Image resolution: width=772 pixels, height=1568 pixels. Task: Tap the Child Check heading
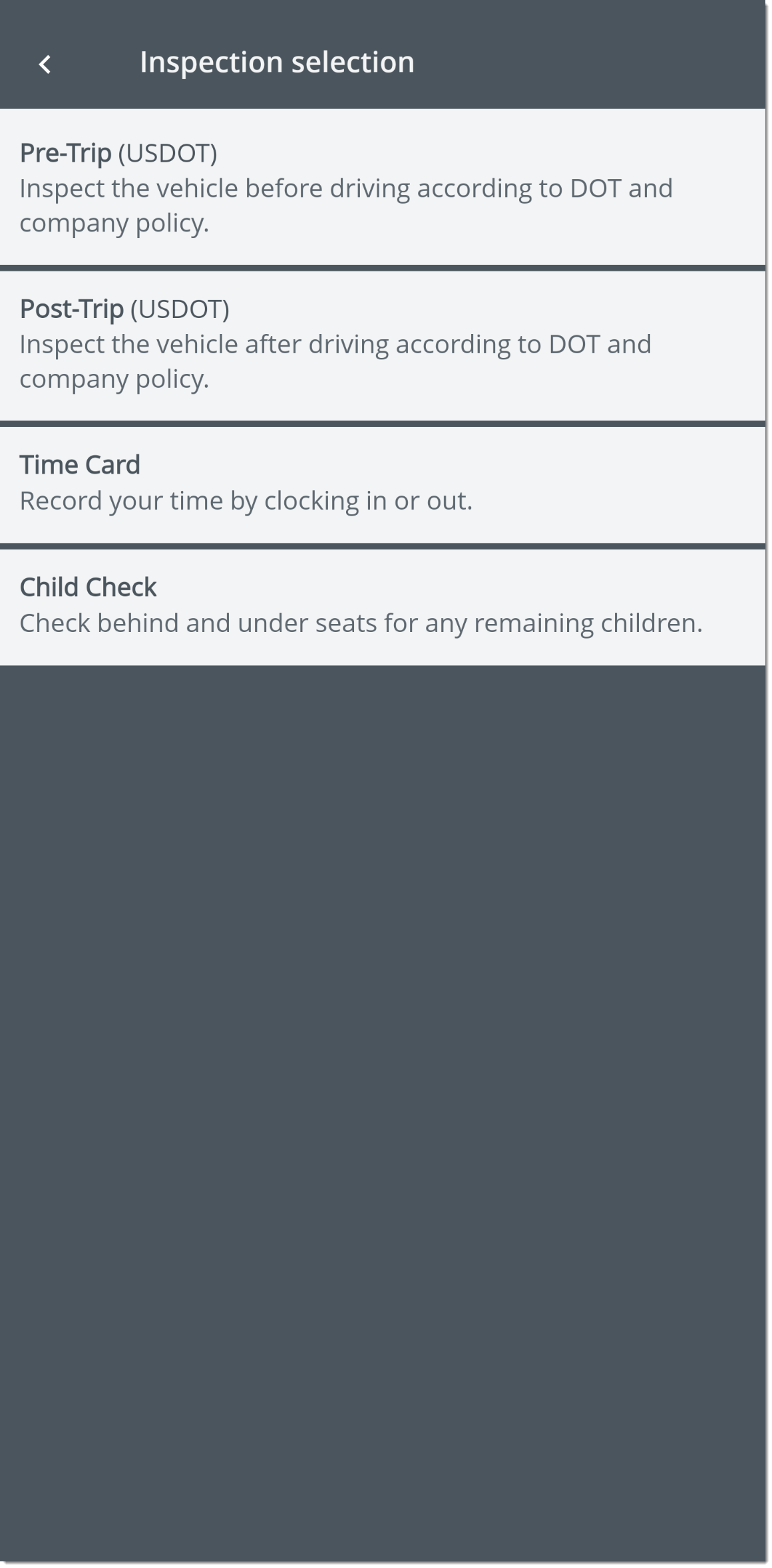[x=87, y=587]
